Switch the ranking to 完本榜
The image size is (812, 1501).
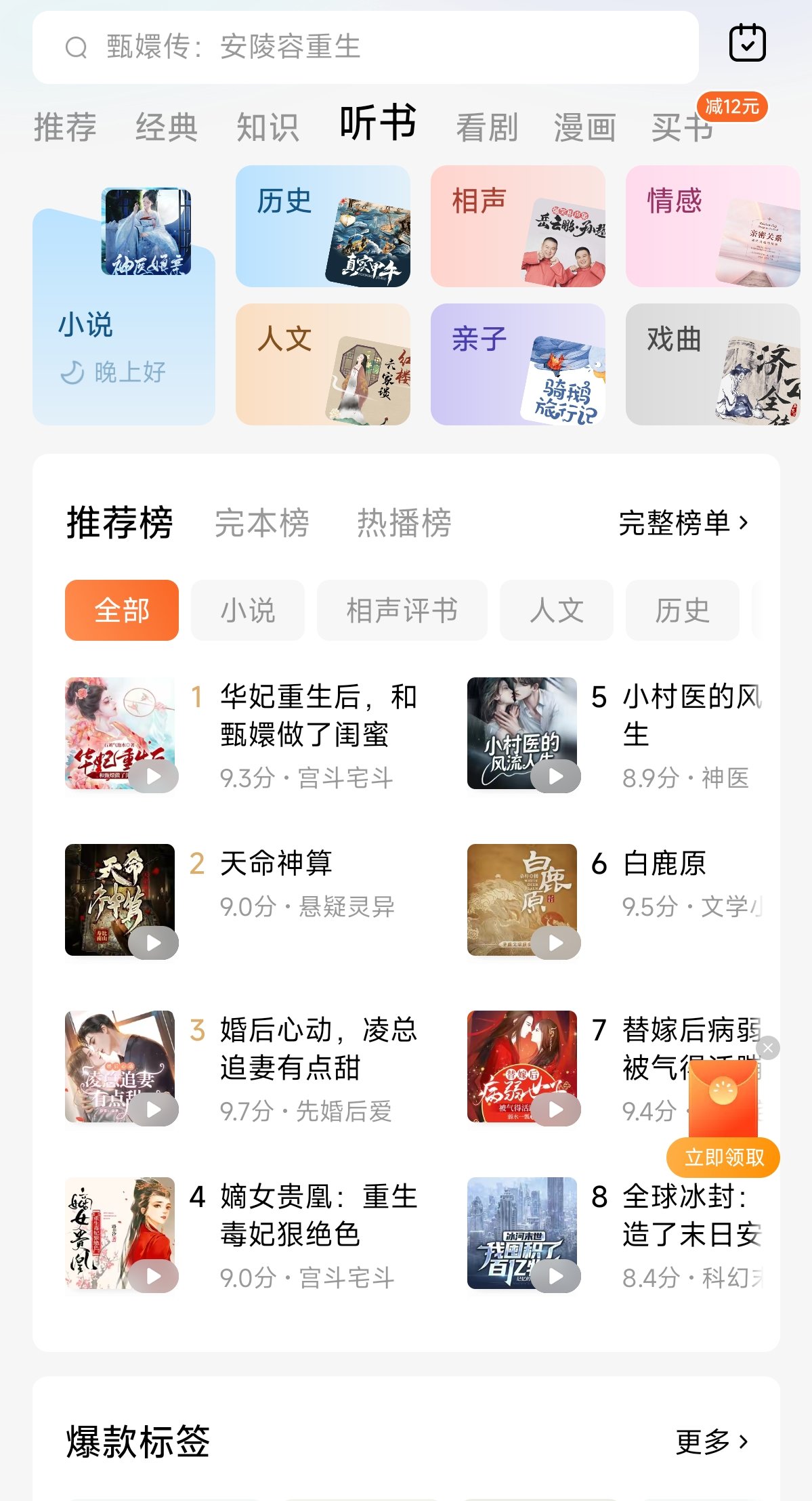(x=262, y=523)
